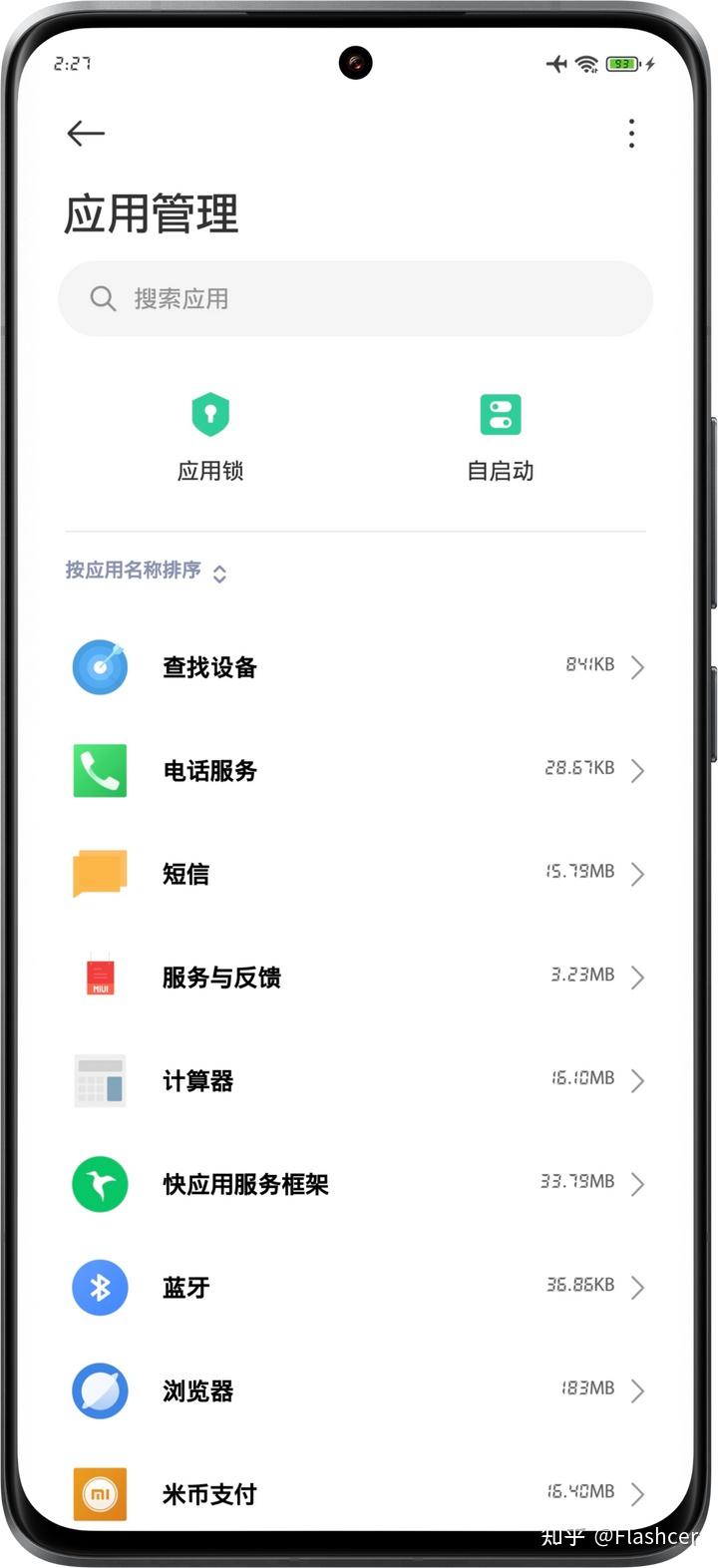Select the 查找设备 app icon

coord(99,667)
